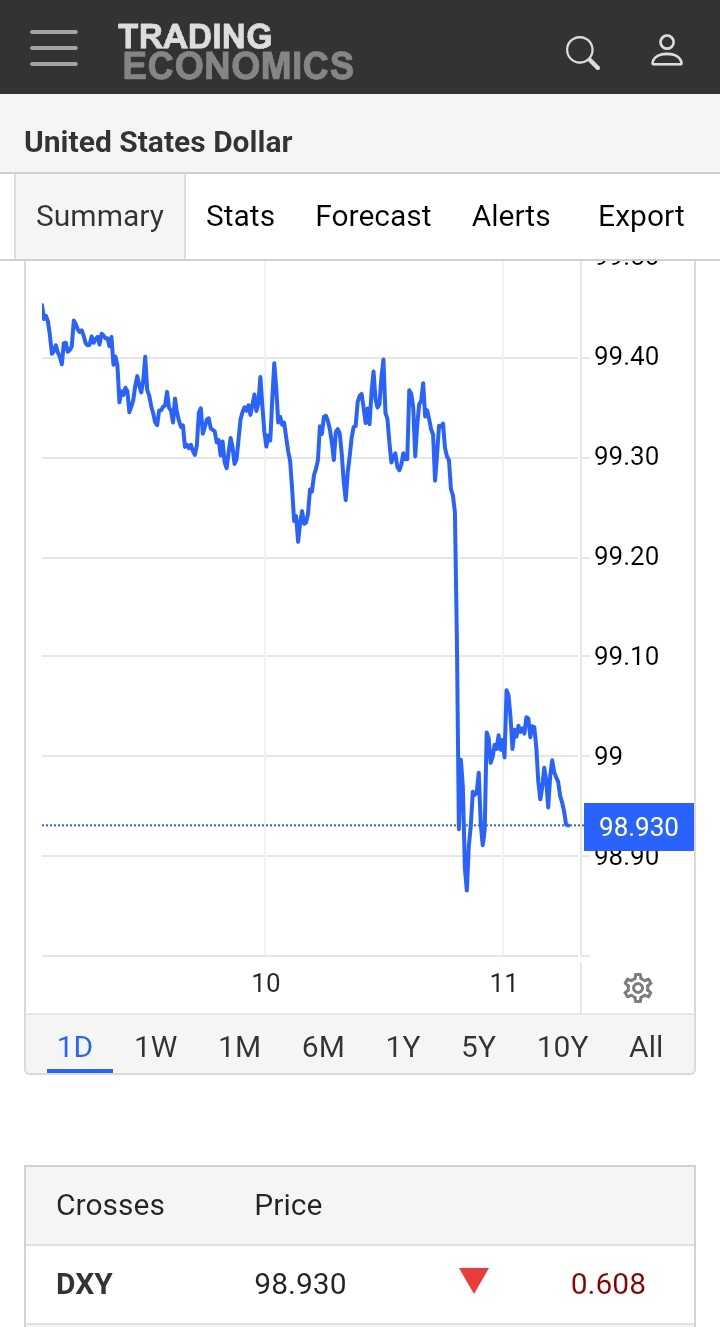This screenshot has height=1327, width=720.
Task: Open the DXY cross row
Action: 85,1283
